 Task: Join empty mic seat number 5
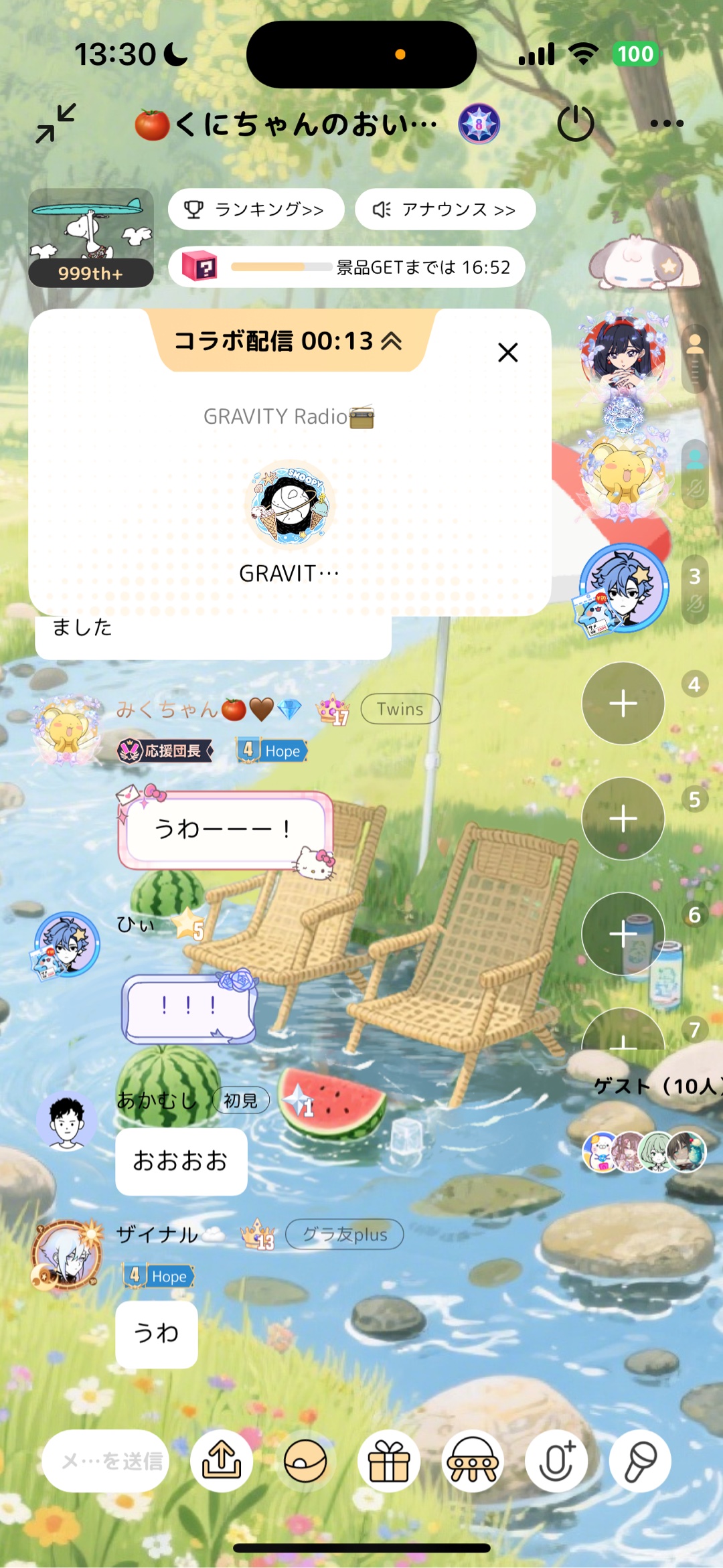[623, 818]
